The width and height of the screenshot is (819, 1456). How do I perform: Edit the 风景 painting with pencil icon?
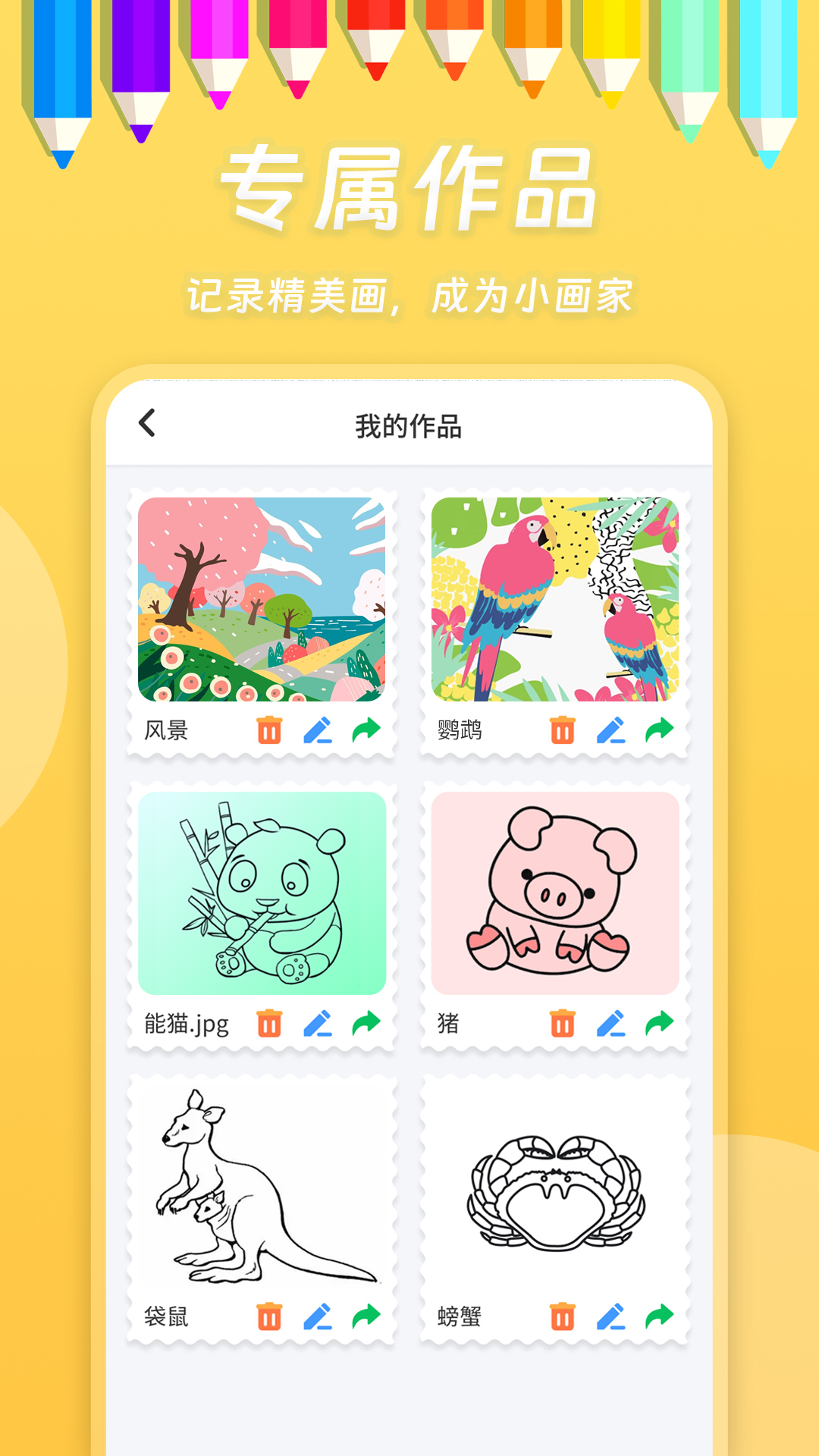coord(318,731)
